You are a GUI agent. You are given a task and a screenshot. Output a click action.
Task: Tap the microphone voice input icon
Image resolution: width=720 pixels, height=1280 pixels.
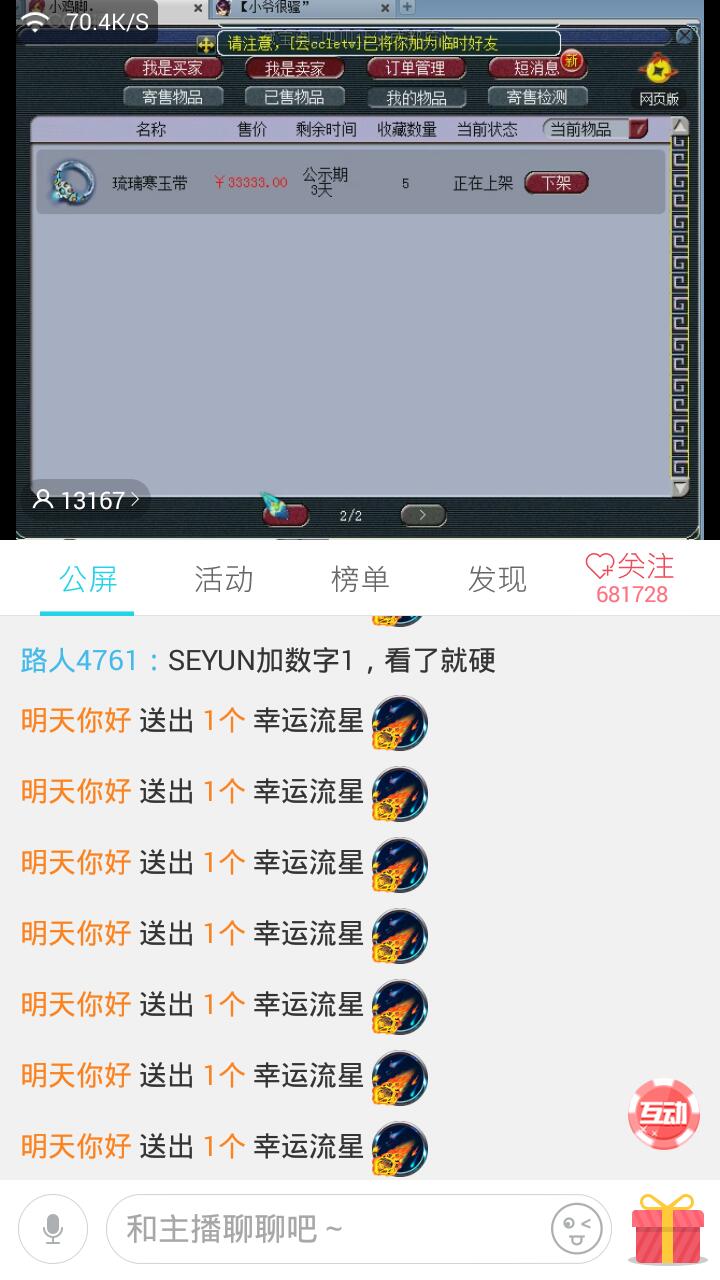[53, 1228]
